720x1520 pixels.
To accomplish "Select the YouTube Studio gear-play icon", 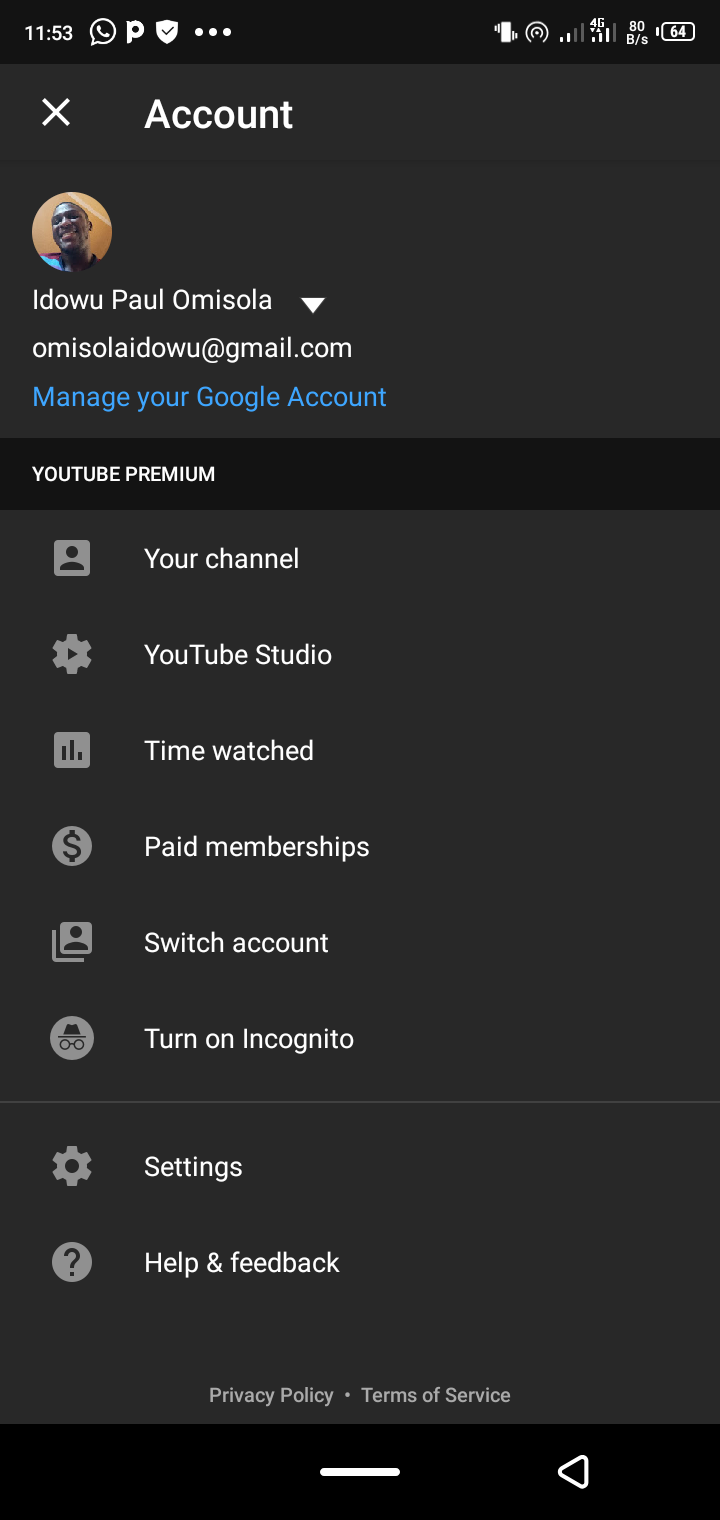I will (71, 654).
